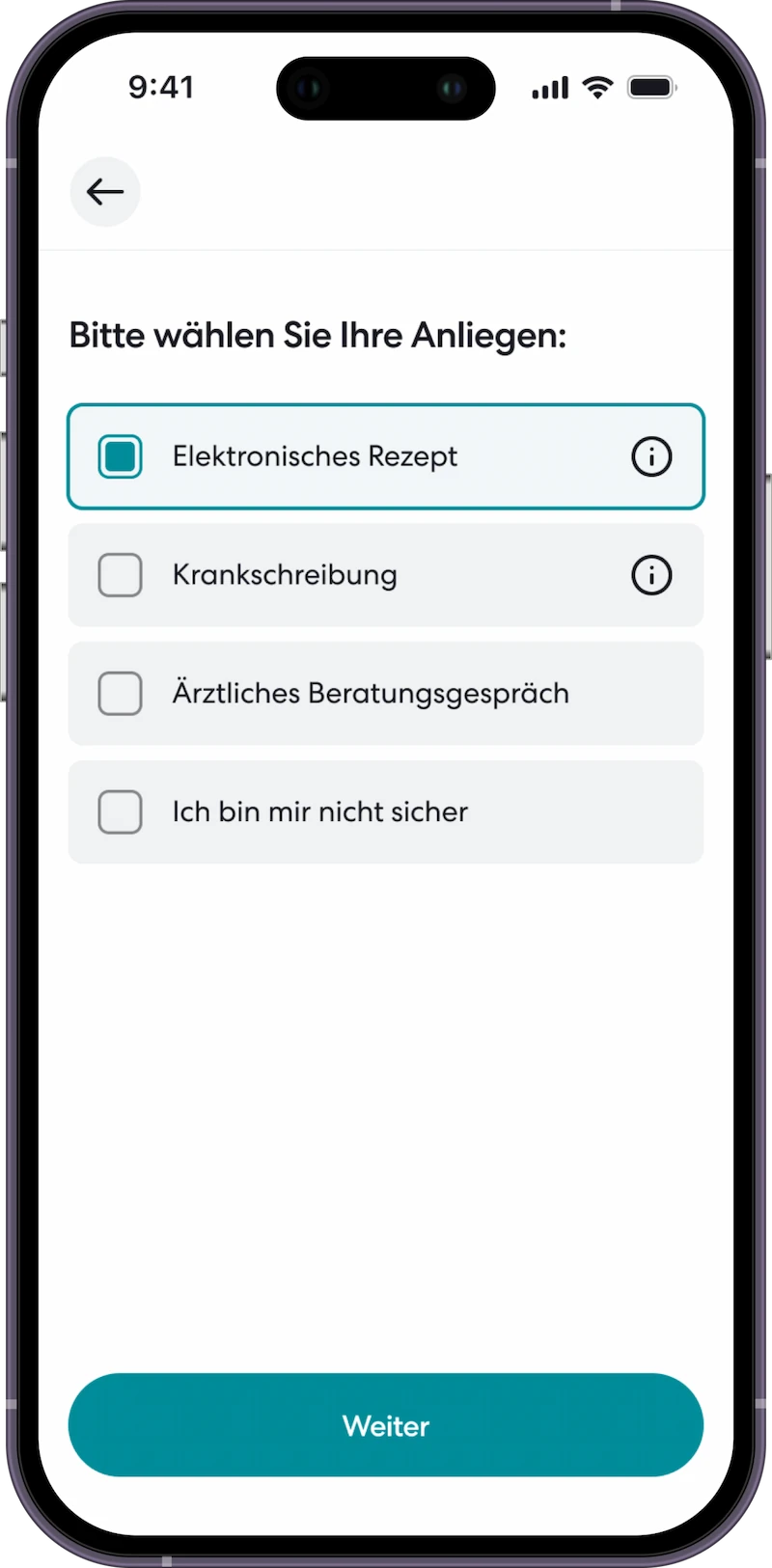Tap the Weiter button
This screenshot has width=772, height=1568.
pyautogui.click(x=385, y=1425)
